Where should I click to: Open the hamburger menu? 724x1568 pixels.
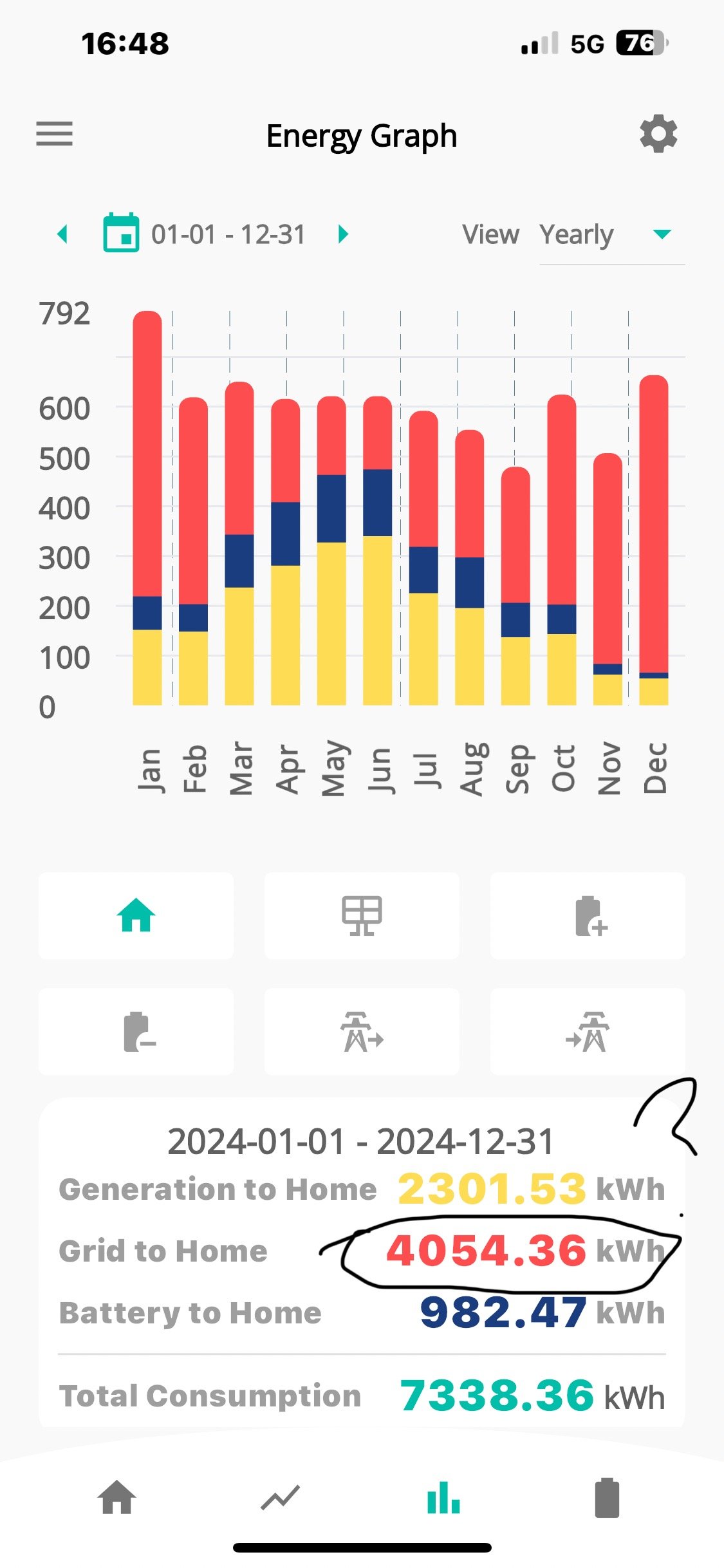(x=54, y=134)
